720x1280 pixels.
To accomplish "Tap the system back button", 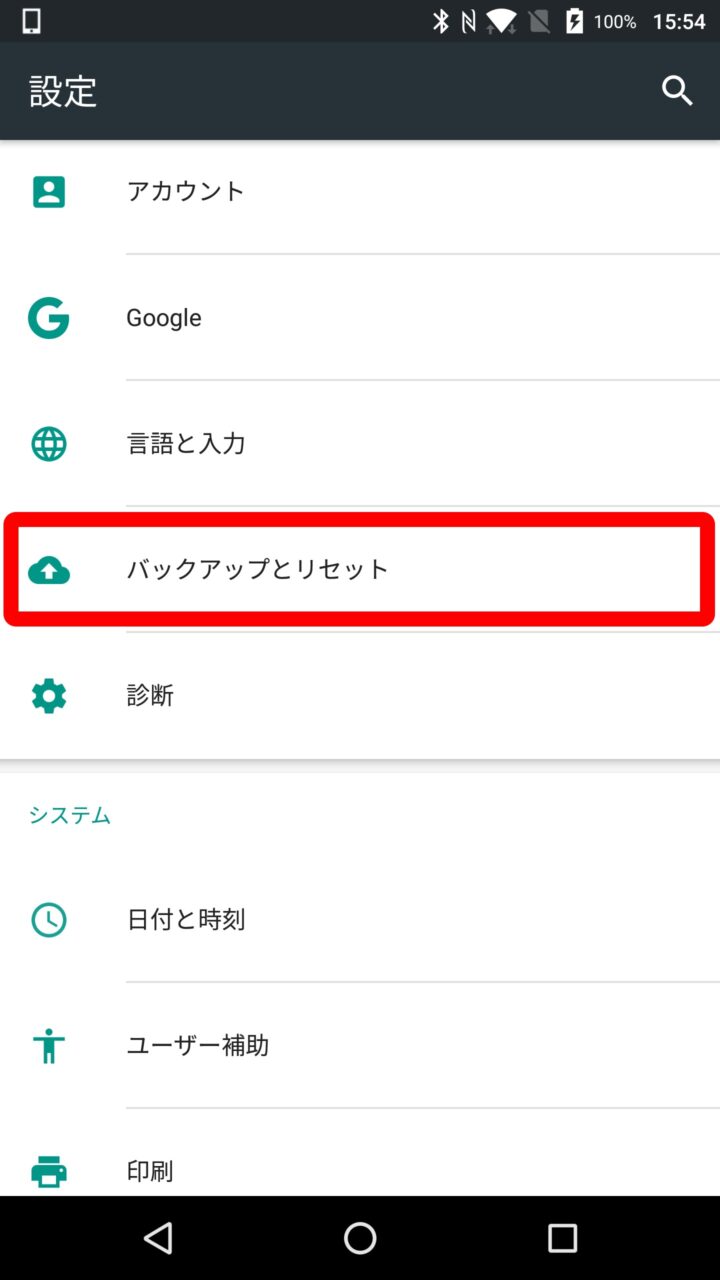I will [158, 1238].
